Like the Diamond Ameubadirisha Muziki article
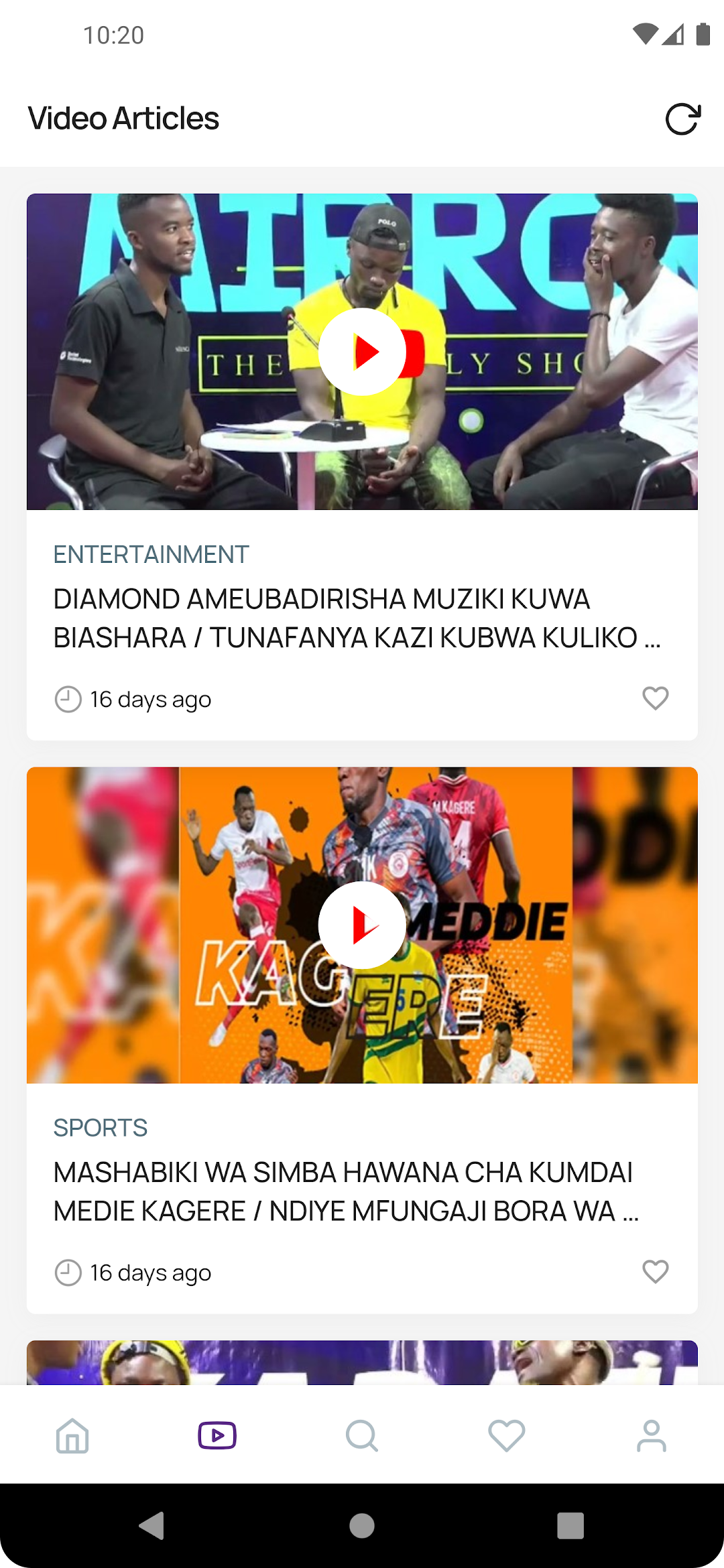 [655, 698]
